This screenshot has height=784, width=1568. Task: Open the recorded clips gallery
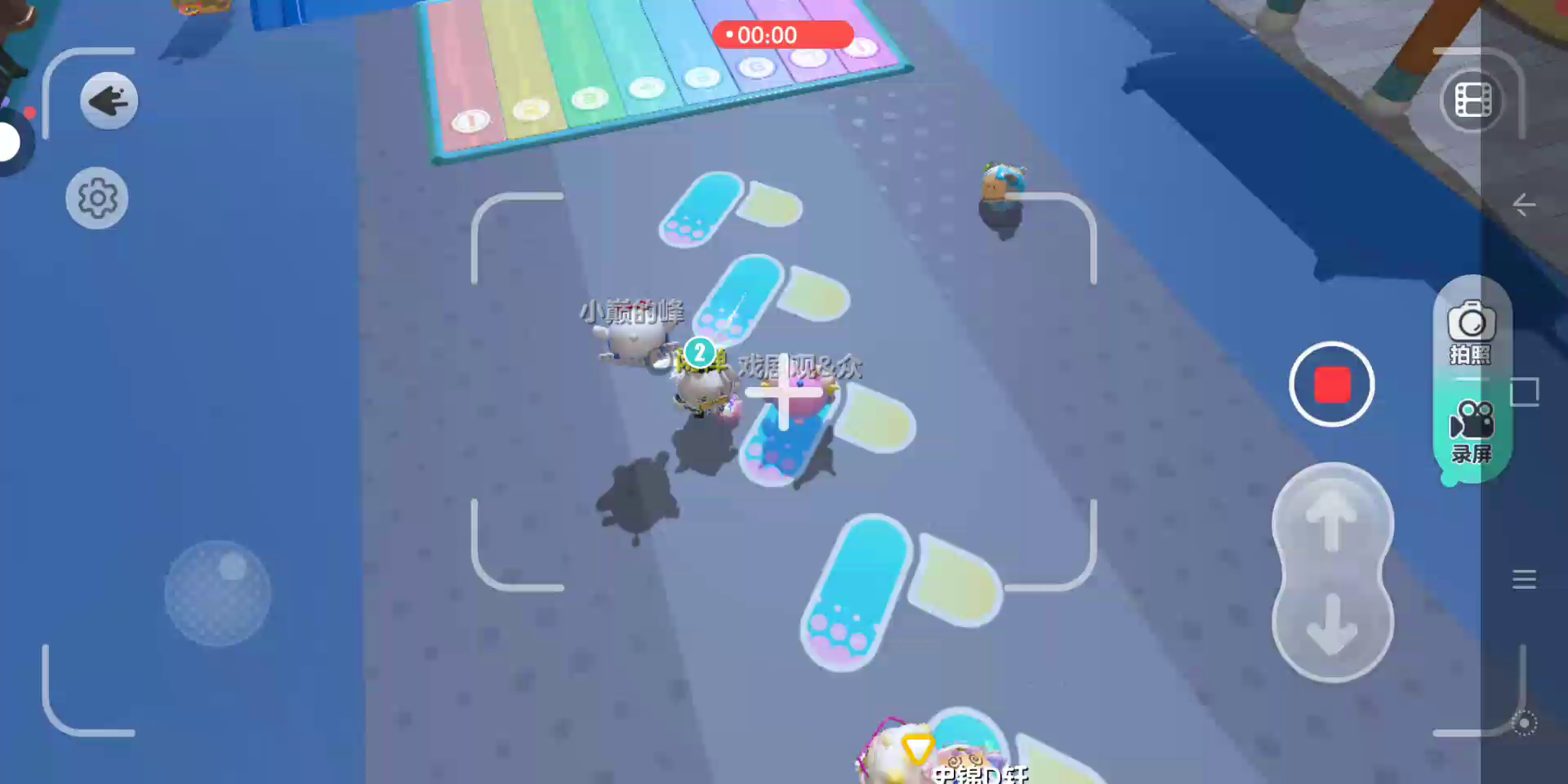click(x=1472, y=101)
